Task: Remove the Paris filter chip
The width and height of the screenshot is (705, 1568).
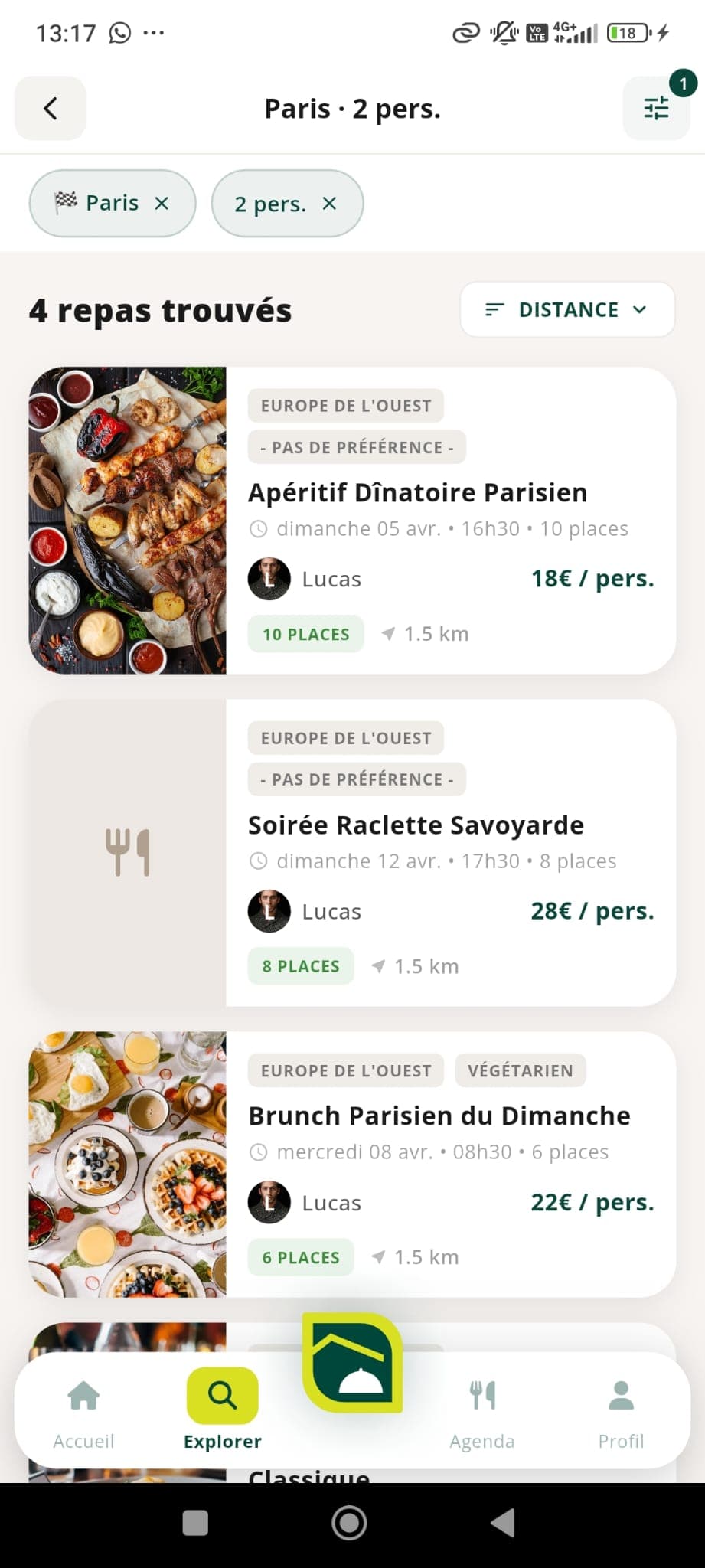Action: coord(162,203)
